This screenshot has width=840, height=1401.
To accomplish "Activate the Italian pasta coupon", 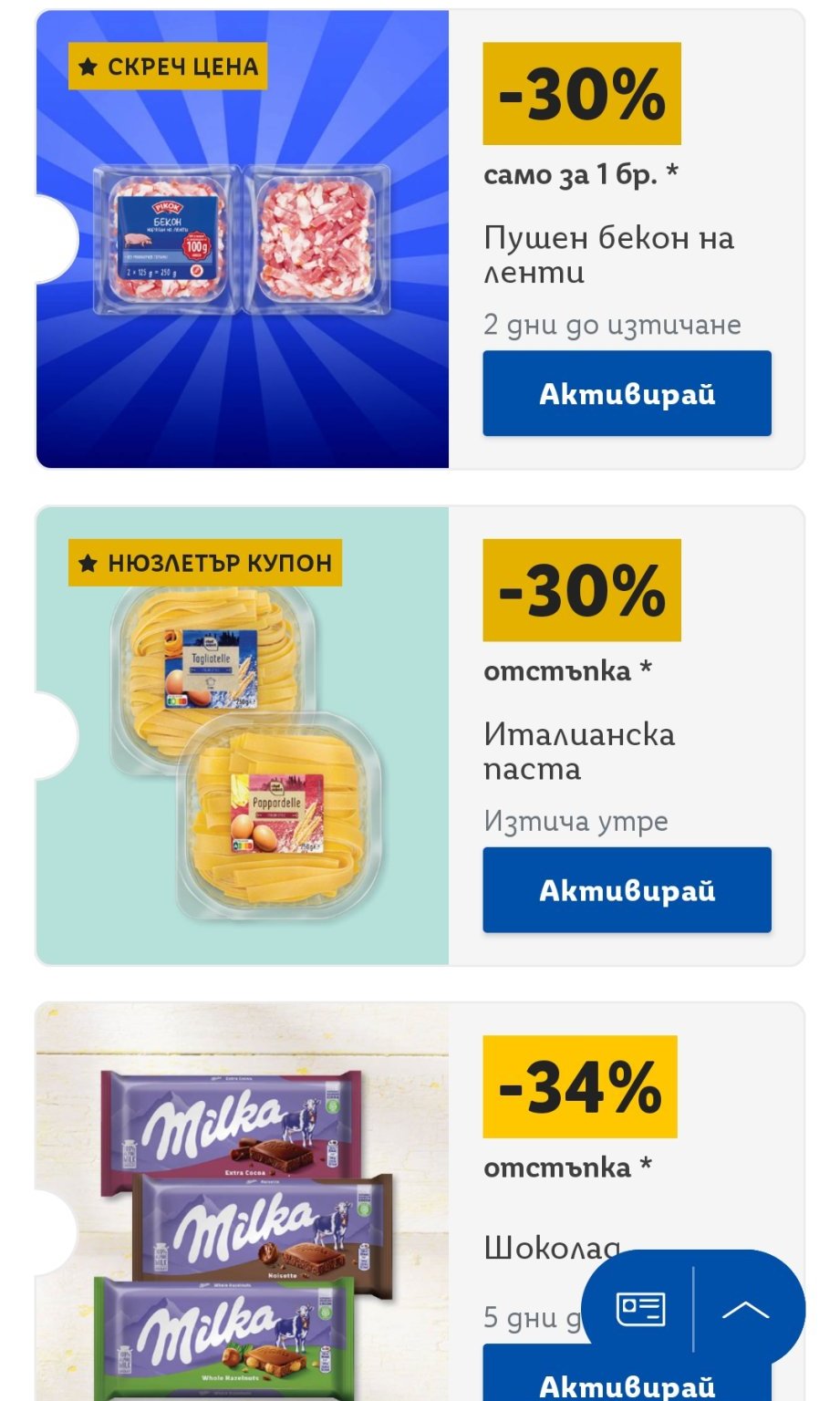I will pyautogui.click(x=627, y=889).
